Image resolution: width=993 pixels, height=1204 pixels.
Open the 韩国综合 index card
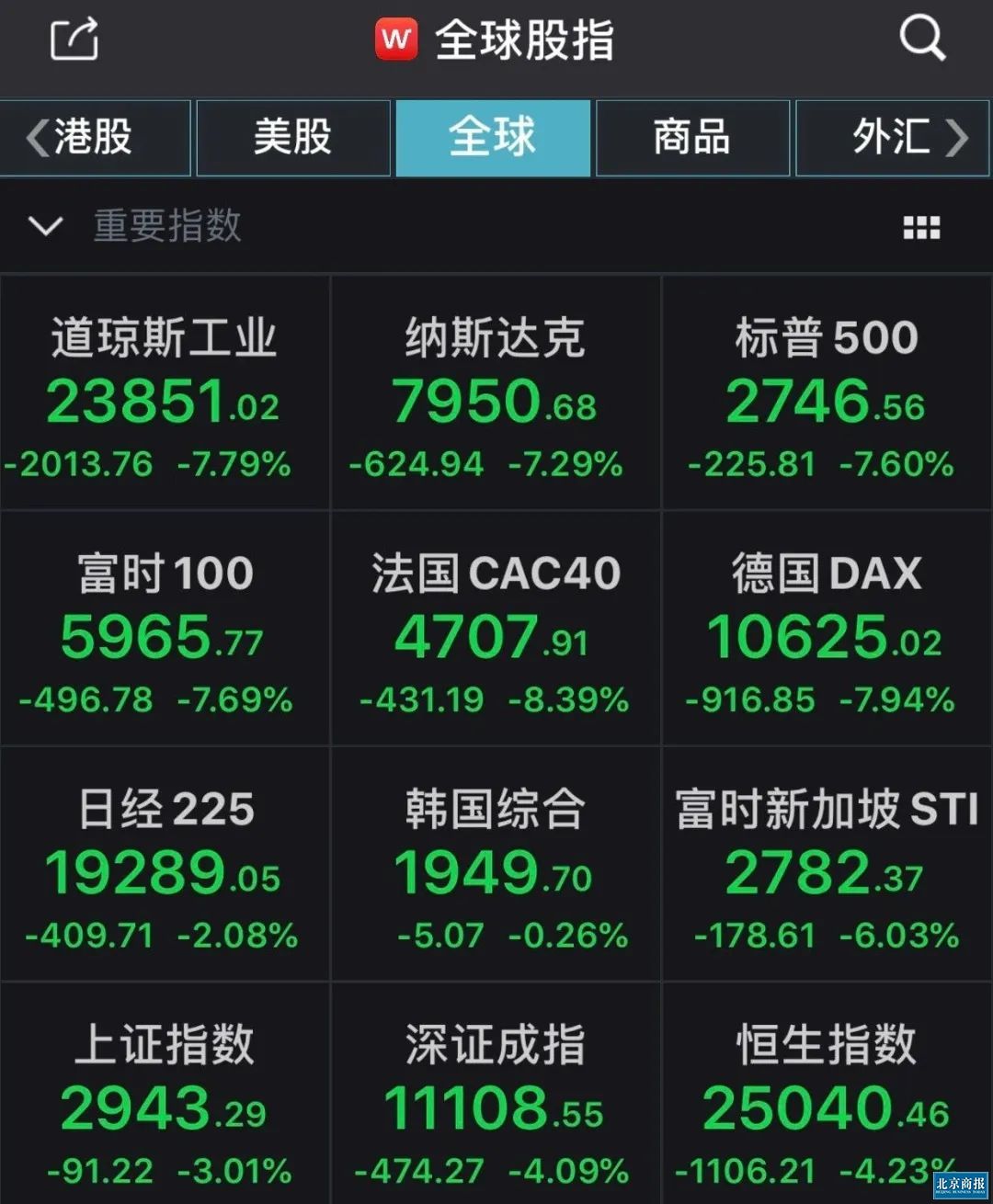pos(496,865)
